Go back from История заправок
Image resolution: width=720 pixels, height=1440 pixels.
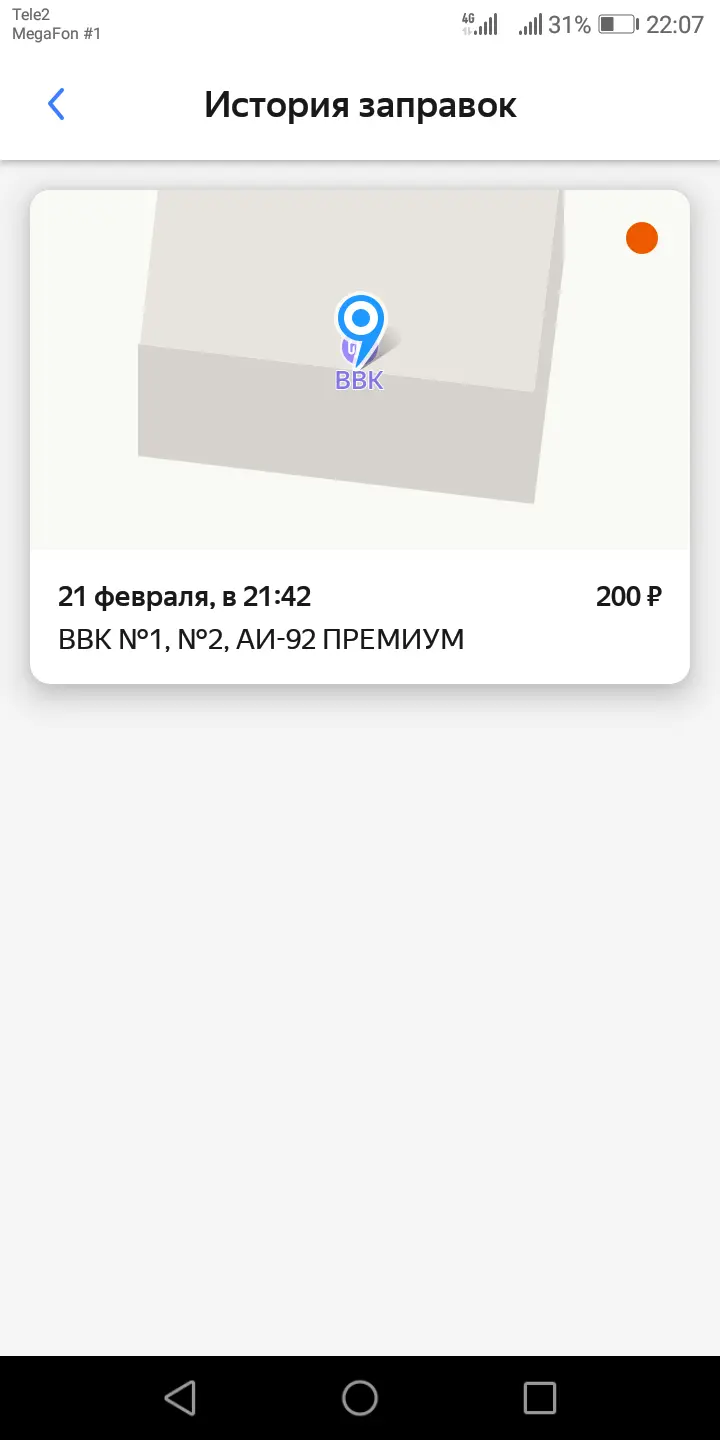(x=56, y=104)
